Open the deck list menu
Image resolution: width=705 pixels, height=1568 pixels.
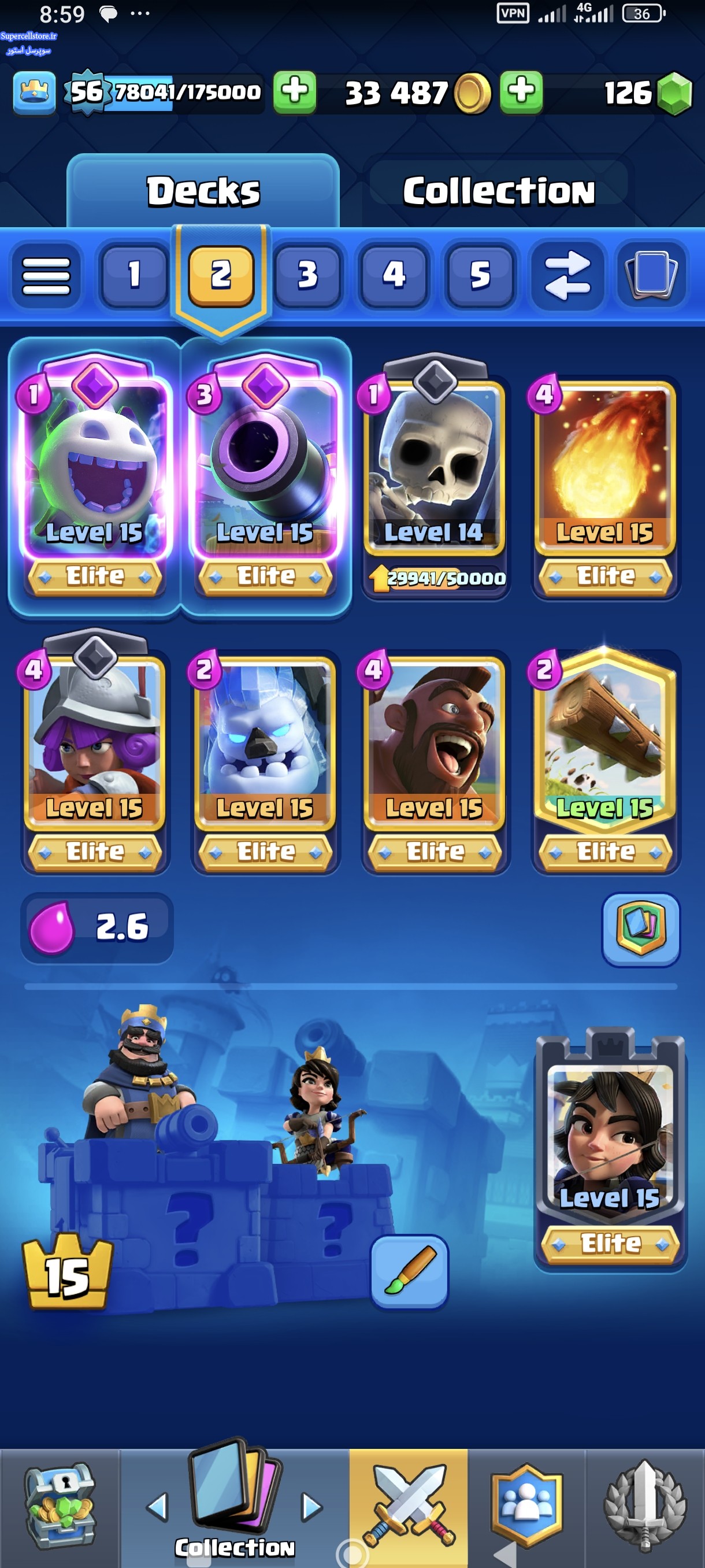pos(46,275)
